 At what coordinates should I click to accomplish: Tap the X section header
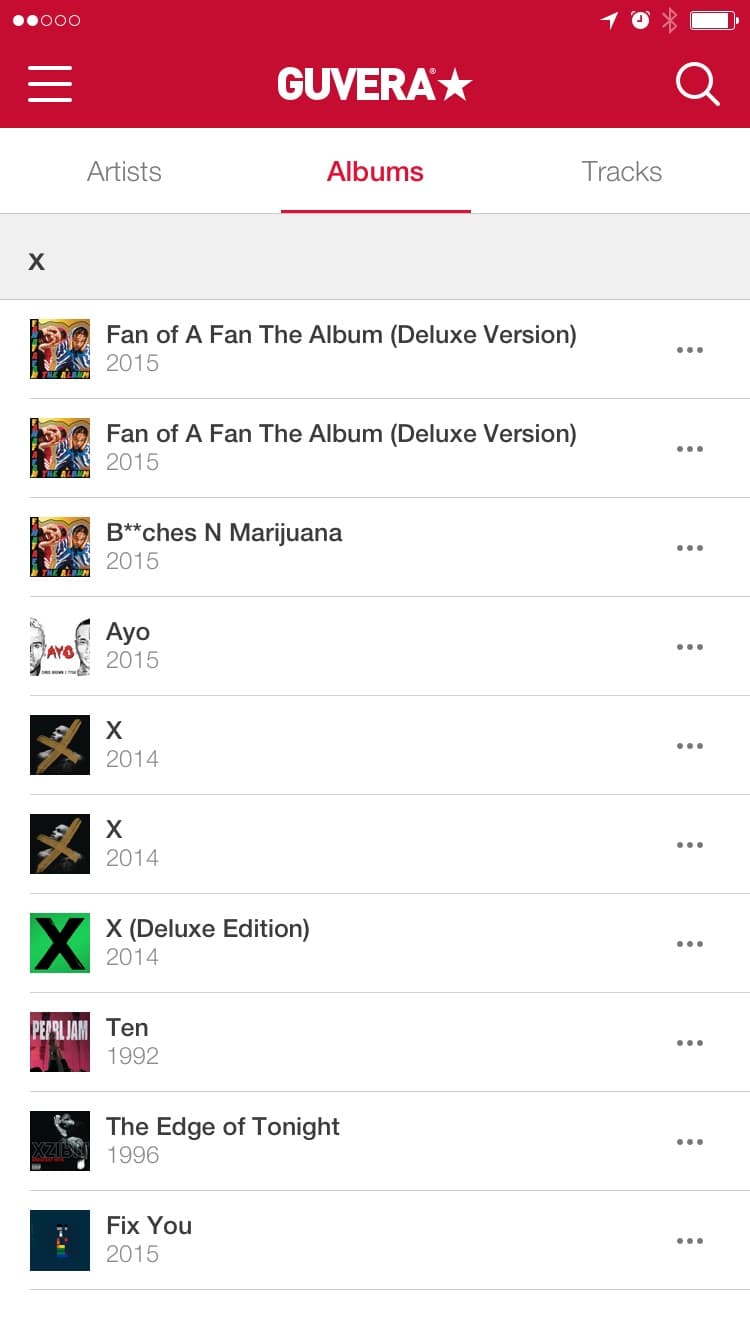(x=36, y=260)
